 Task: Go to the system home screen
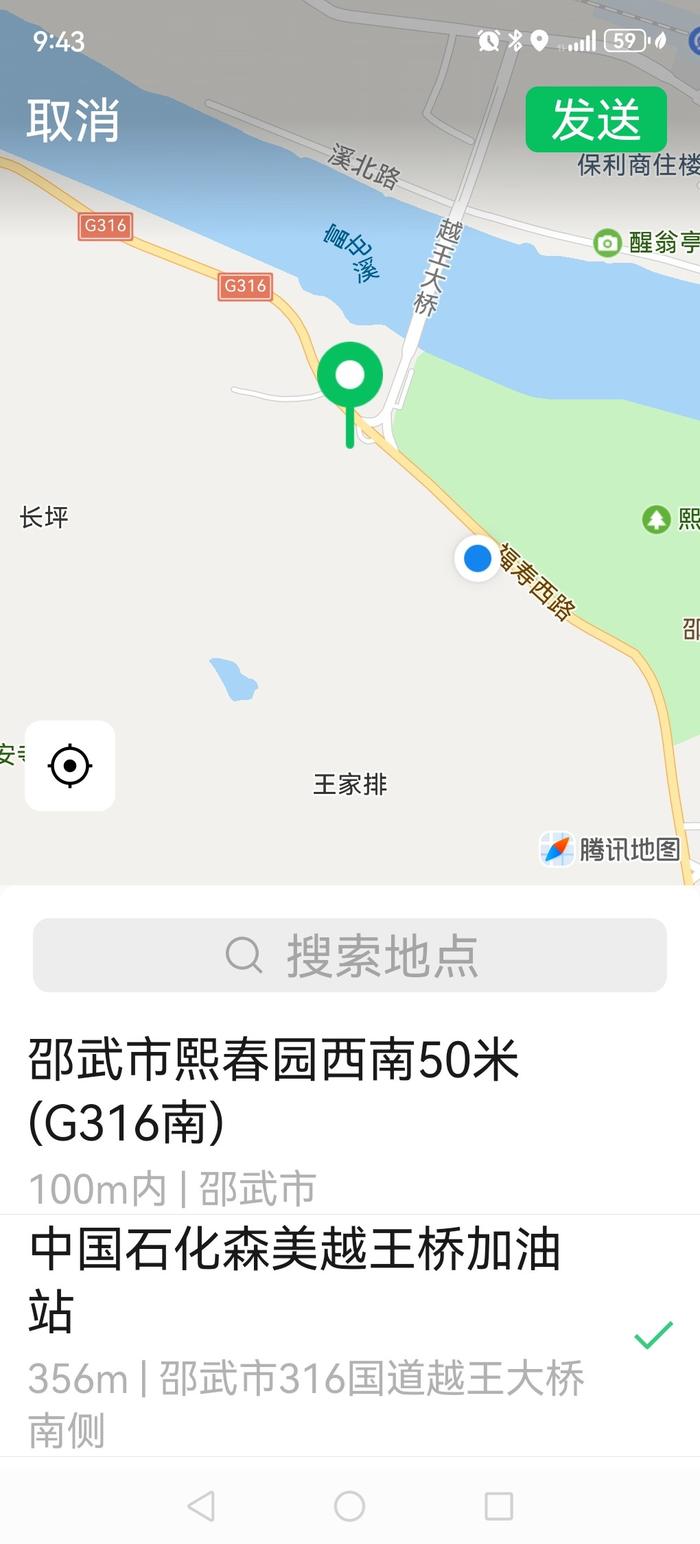coord(349,1506)
